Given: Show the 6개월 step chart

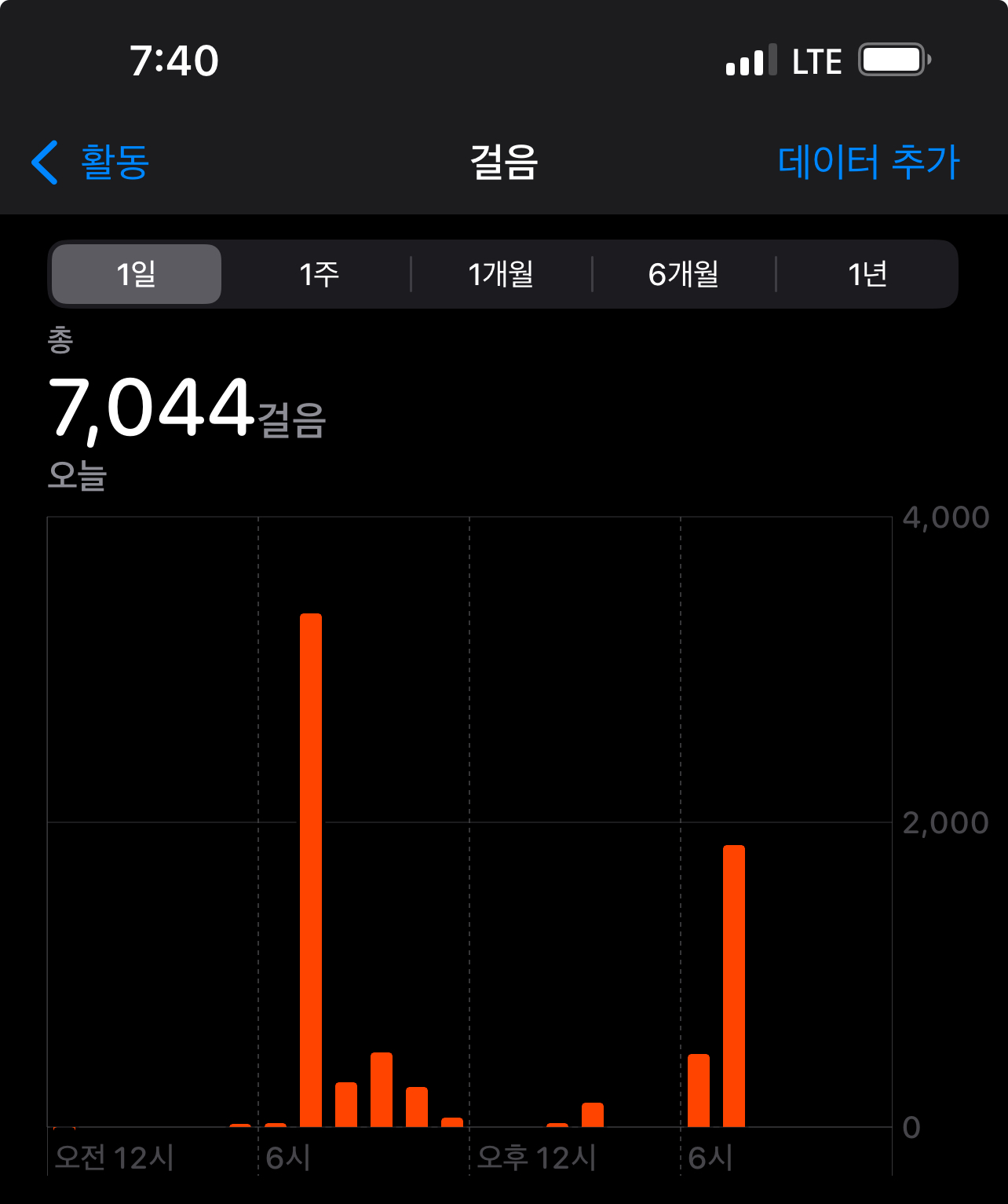Looking at the screenshot, I should [x=684, y=274].
